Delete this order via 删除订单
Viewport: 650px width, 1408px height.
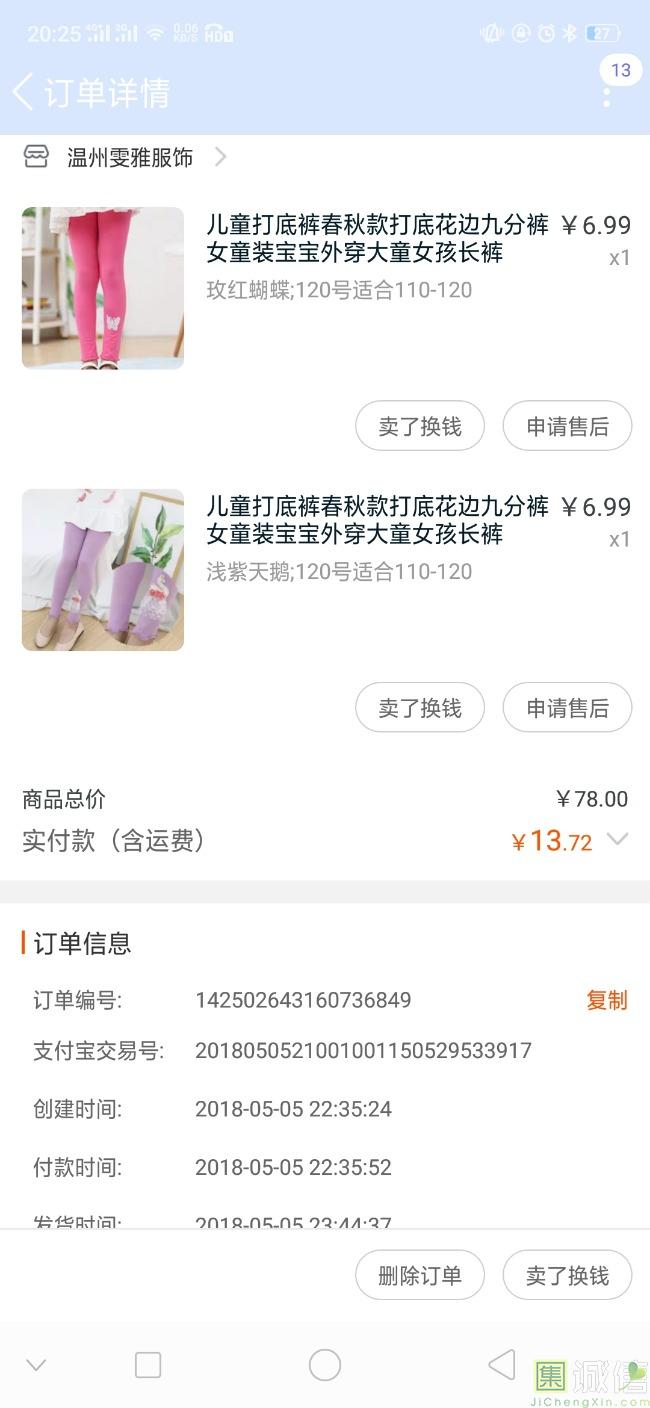click(420, 1275)
